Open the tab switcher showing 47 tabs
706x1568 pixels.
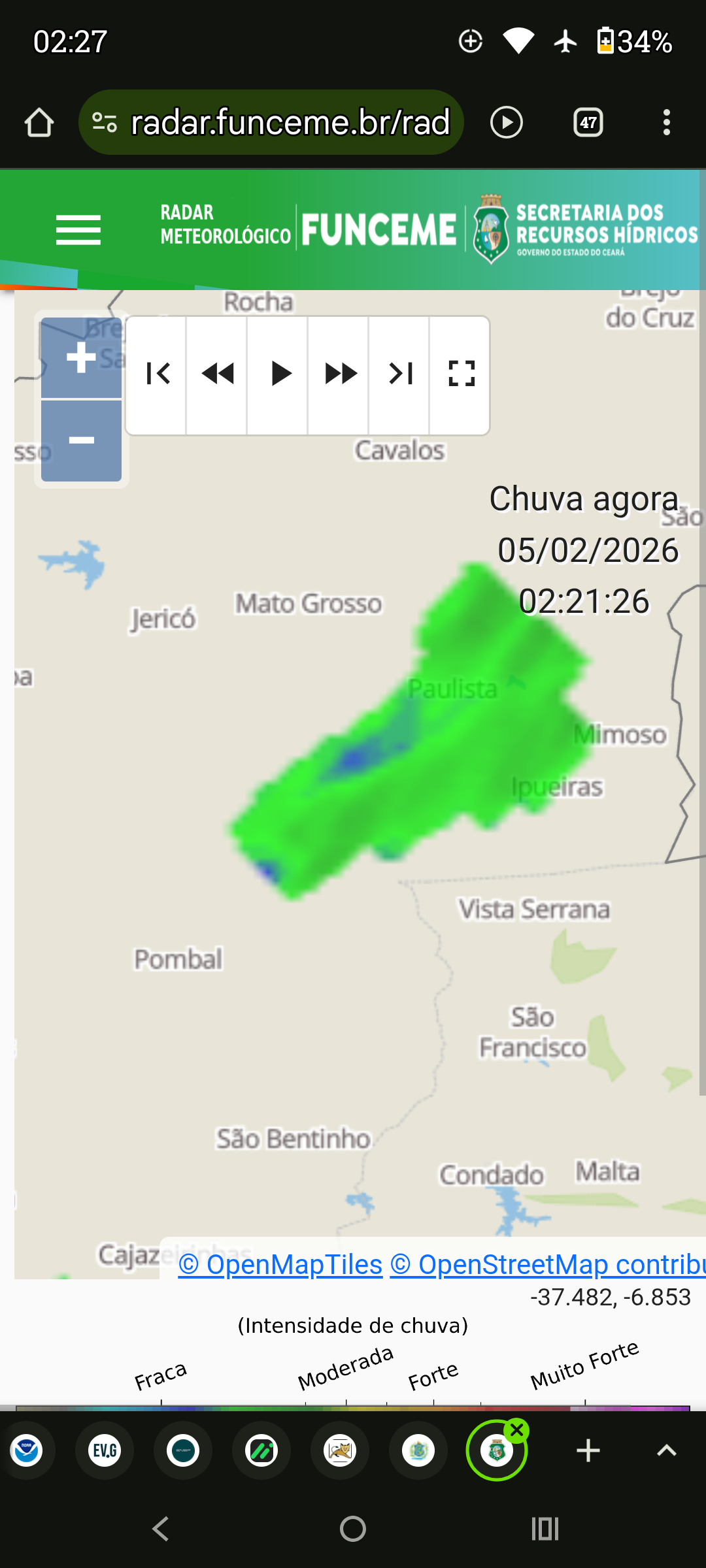[588, 123]
